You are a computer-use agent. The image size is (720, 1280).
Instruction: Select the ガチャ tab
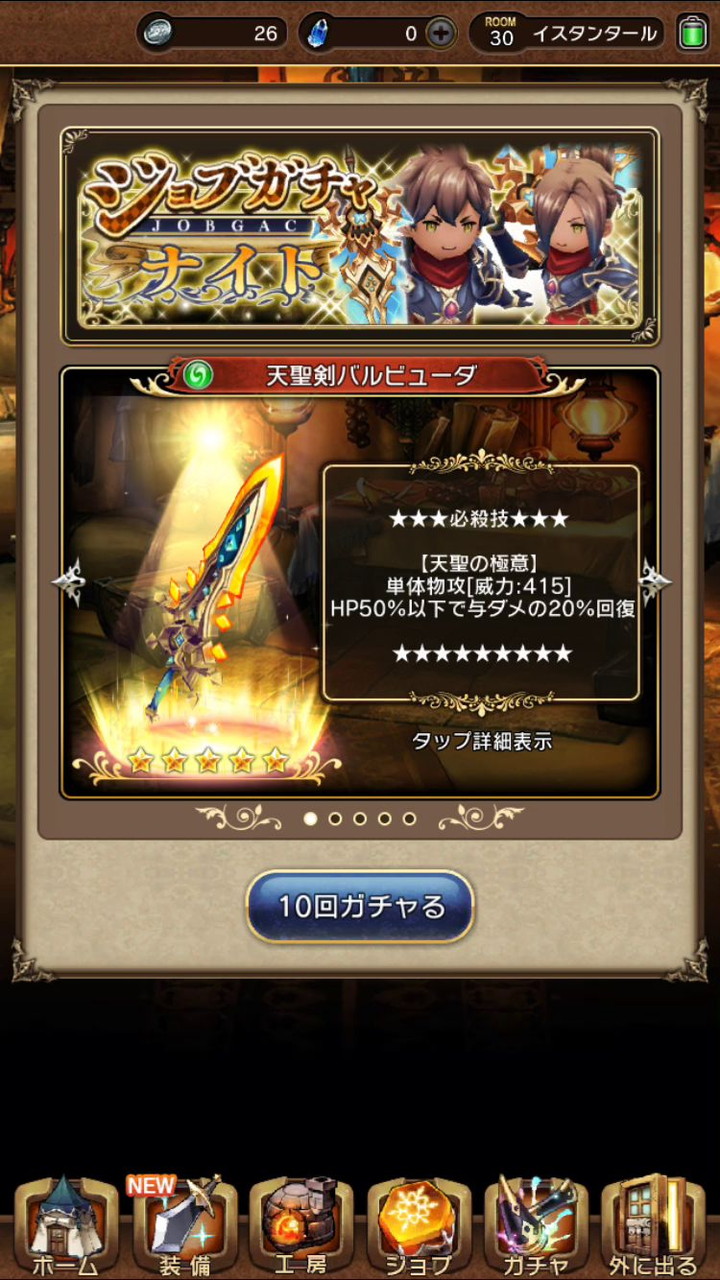(x=536, y=1228)
